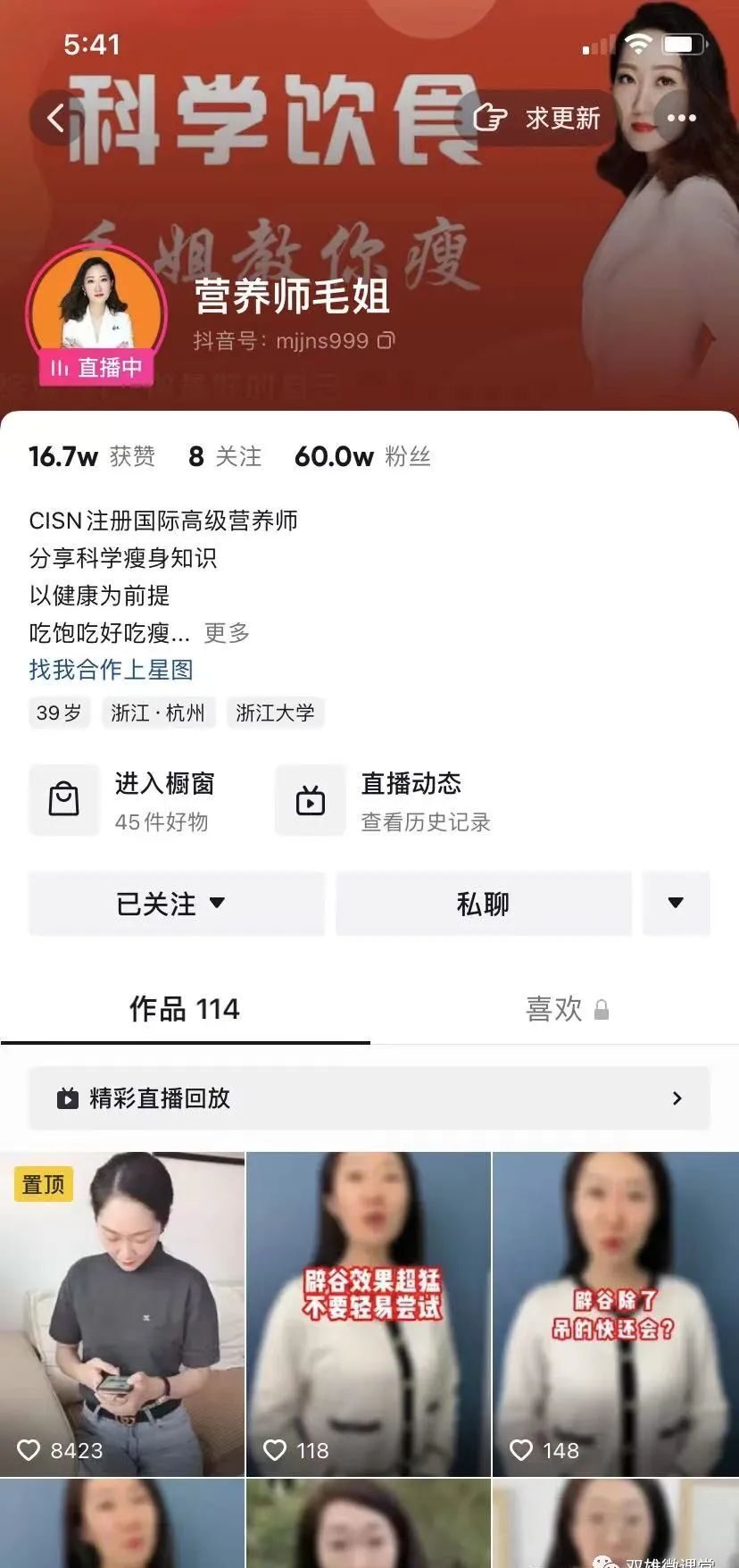Start a private chat via 私聊
739x1568 pixels.
484,904
